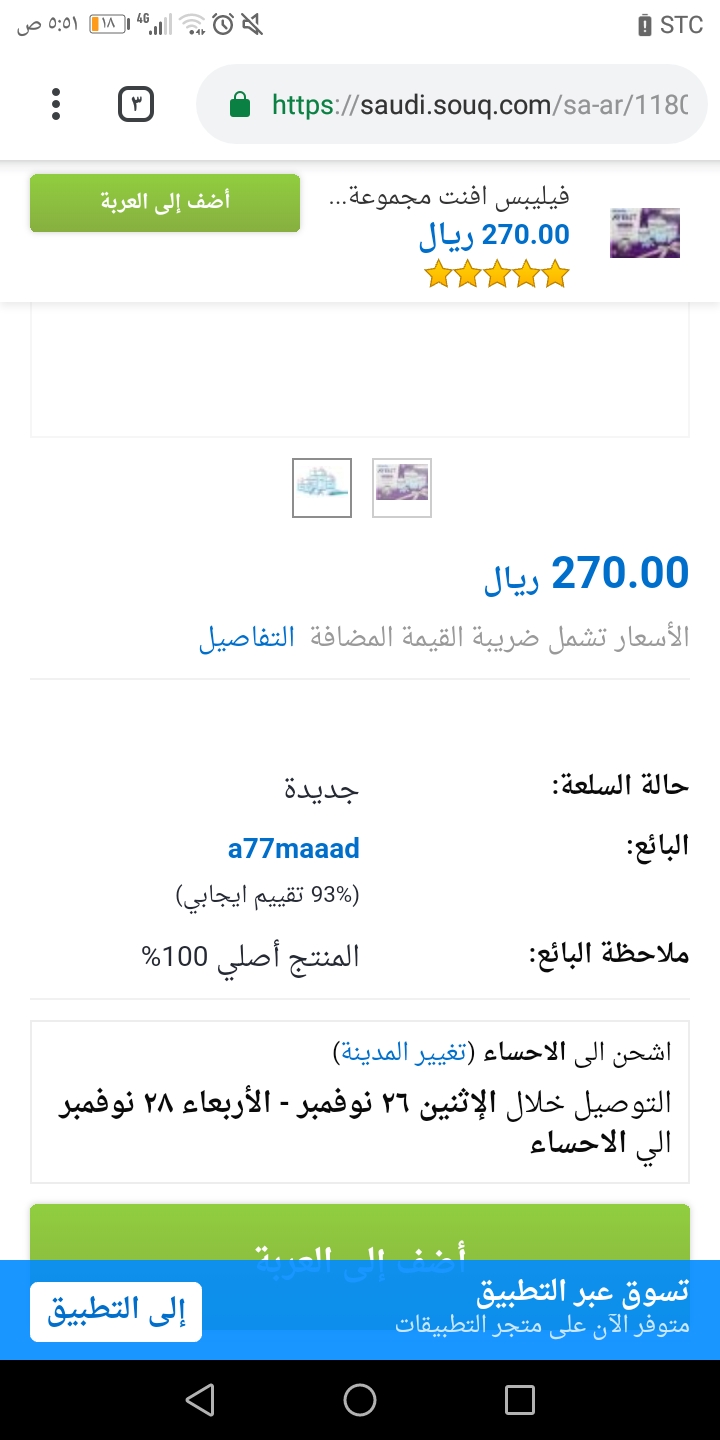
Task: Go back using system navigation
Action: [200, 1400]
